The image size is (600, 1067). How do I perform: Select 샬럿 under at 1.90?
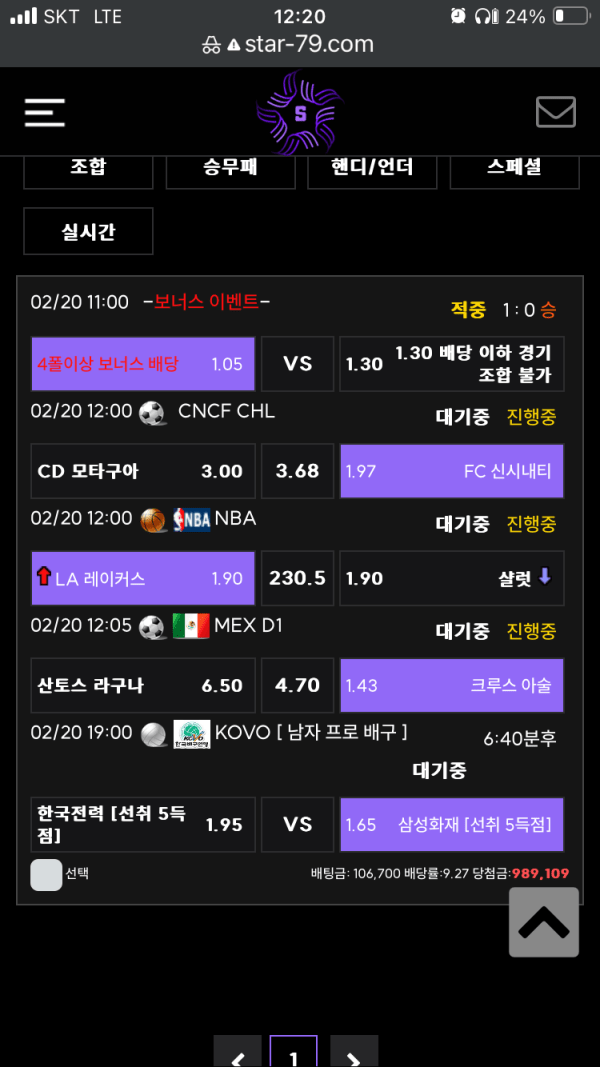(x=452, y=578)
